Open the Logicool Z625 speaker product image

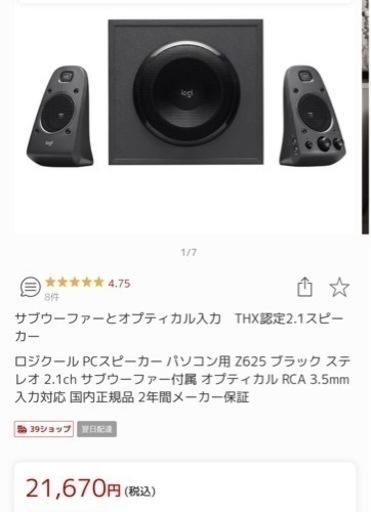(186, 116)
